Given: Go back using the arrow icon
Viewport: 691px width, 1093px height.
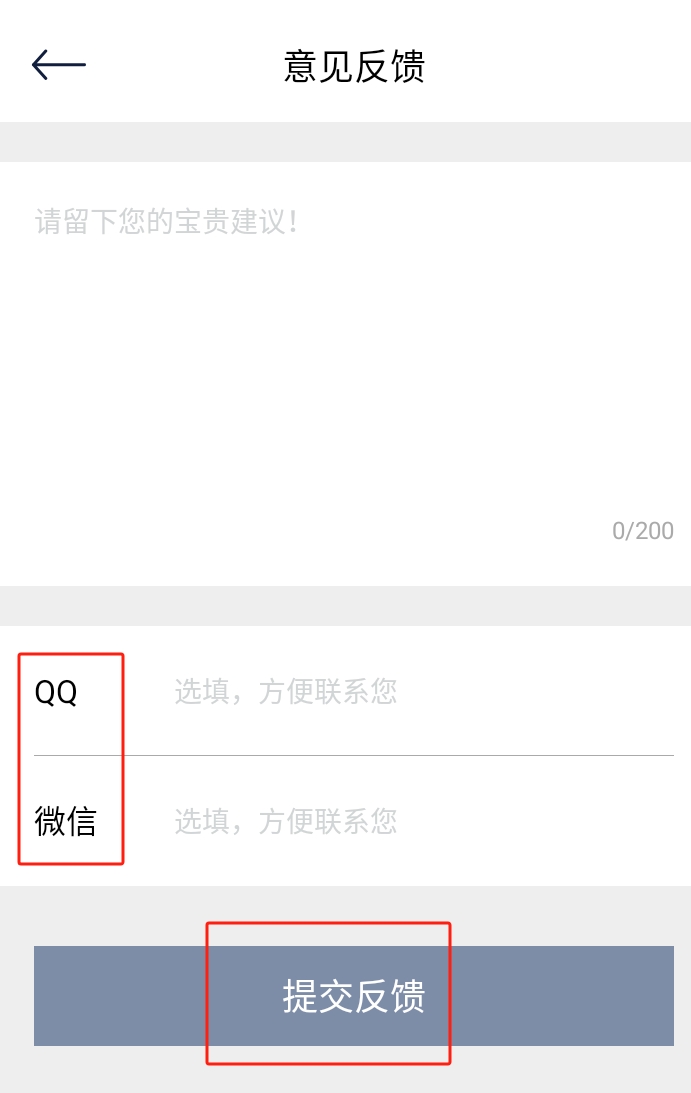Looking at the screenshot, I should tap(58, 65).
